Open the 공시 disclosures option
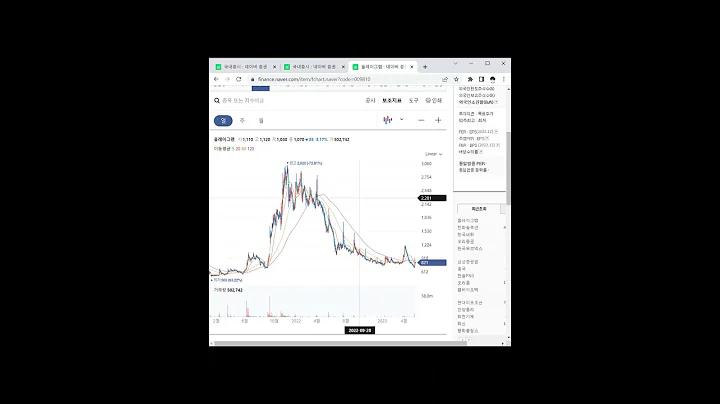Viewport: 720px width, 404px height. [369, 101]
